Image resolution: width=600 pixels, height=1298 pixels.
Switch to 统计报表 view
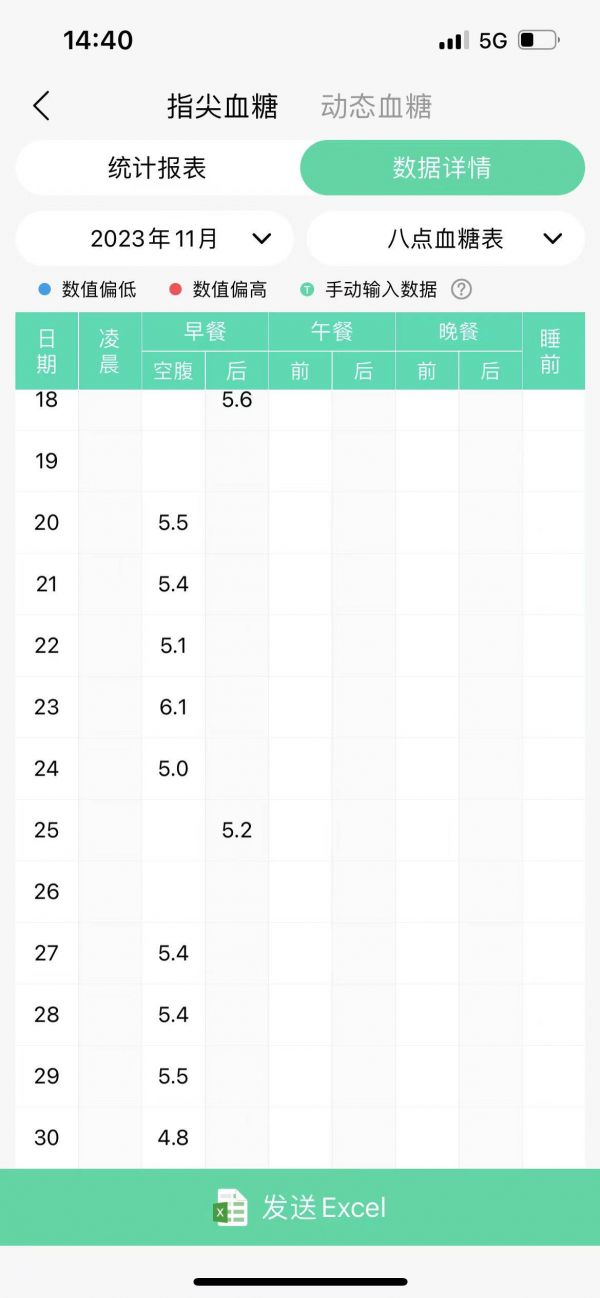pos(157,168)
